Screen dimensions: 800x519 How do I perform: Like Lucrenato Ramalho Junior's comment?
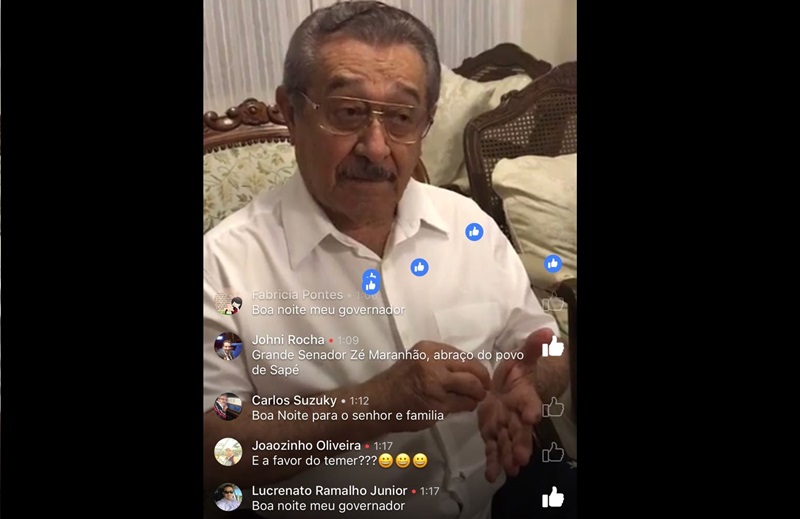[x=553, y=497]
